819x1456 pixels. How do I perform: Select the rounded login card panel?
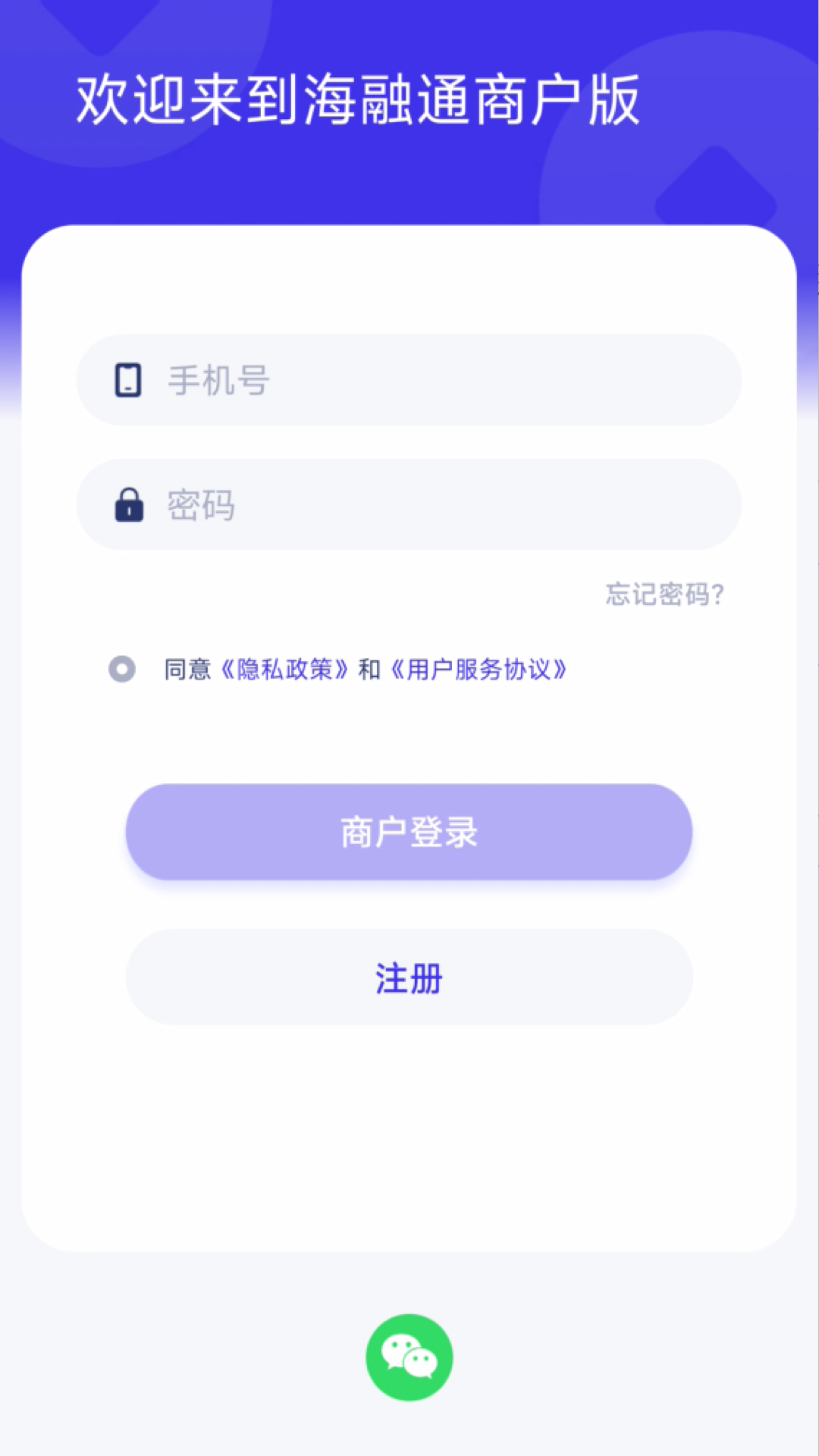pyautogui.click(x=409, y=1137)
